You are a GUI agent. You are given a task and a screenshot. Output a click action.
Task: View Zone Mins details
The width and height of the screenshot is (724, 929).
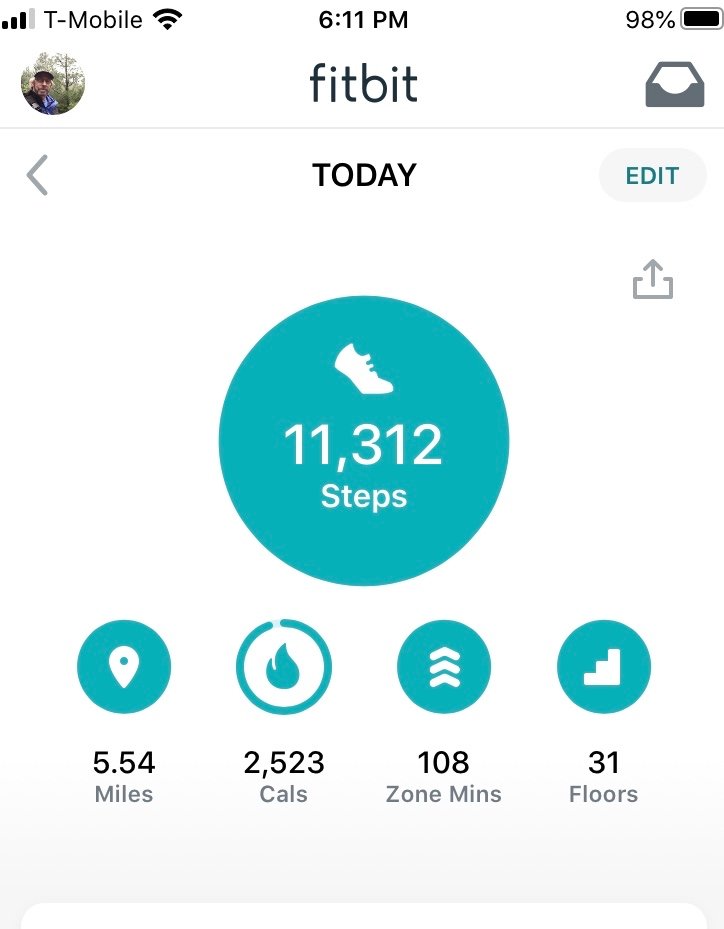point(444,667)
